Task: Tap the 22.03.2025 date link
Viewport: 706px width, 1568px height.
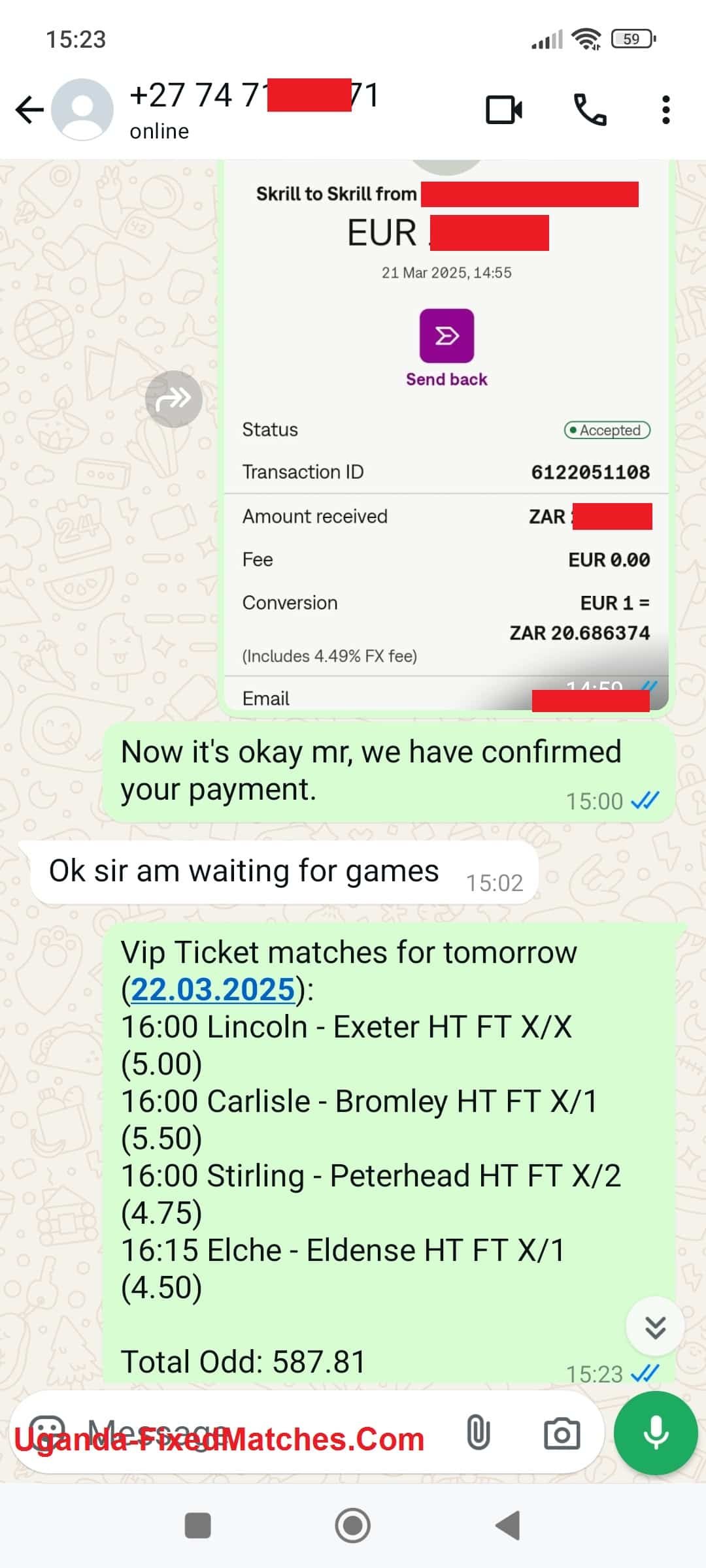Action: tap(213, 989)
